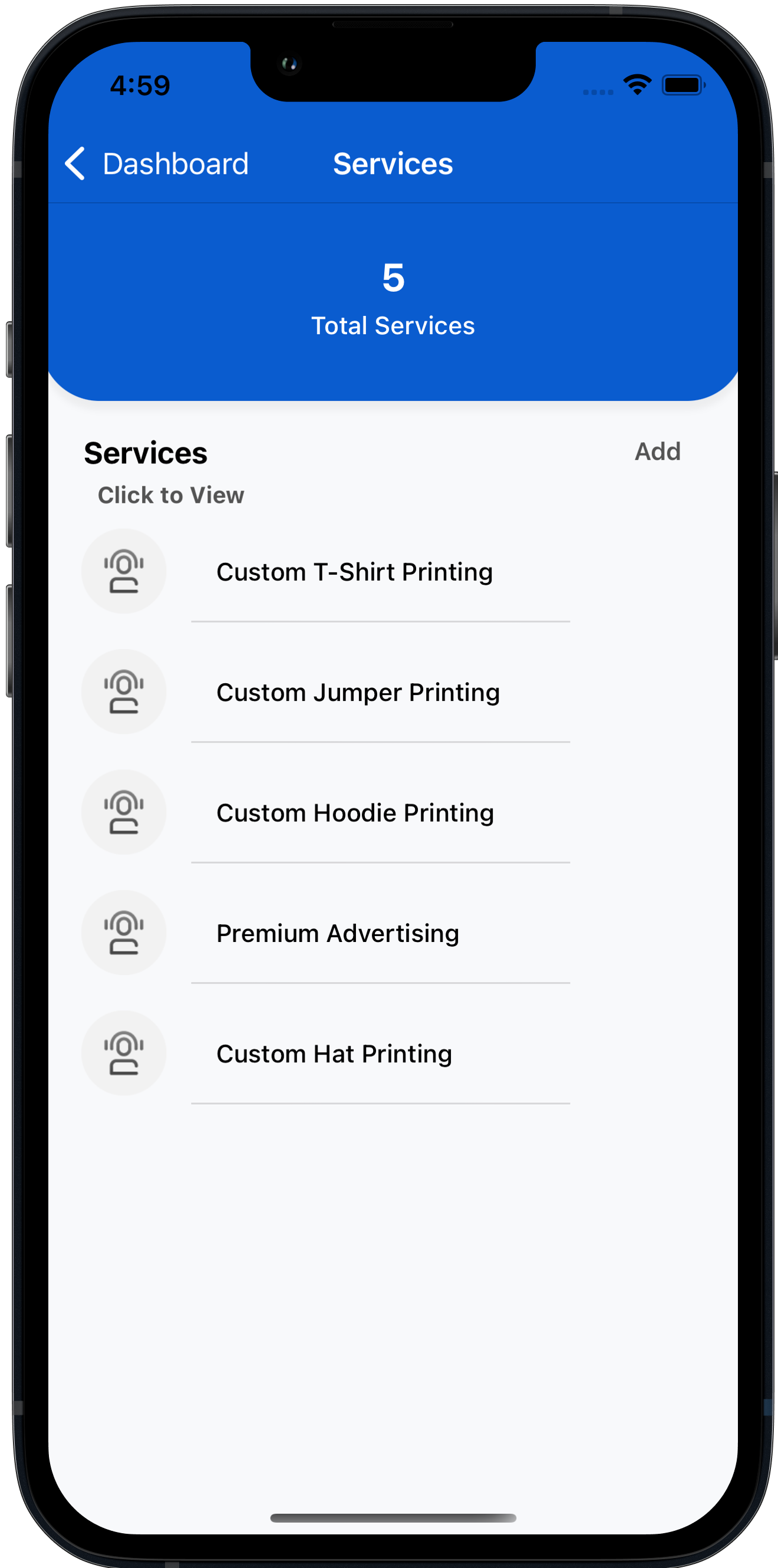
Task: View Custom Hat Printing service
Action: (334, 1054)
